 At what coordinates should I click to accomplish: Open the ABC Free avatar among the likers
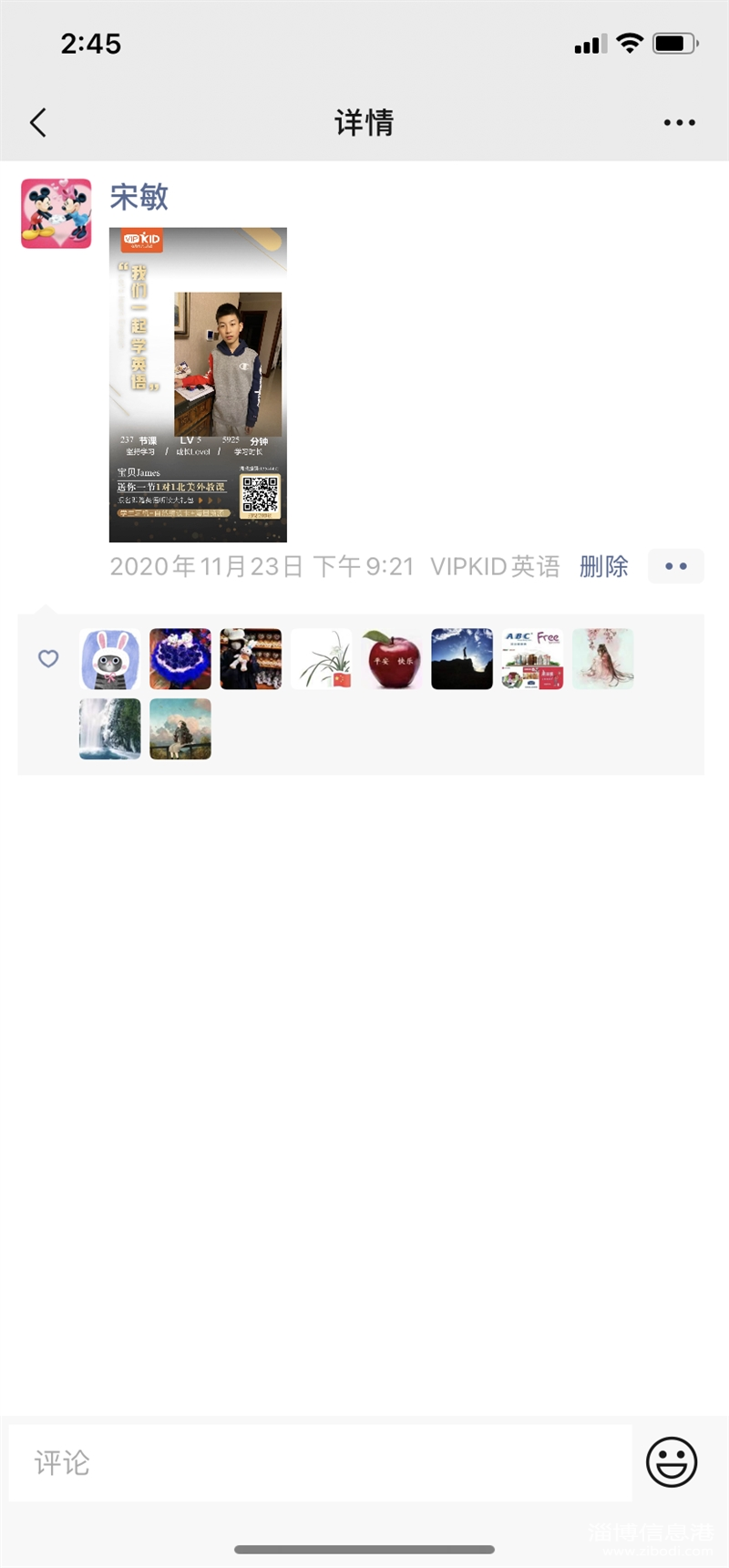tap(533, 659)
